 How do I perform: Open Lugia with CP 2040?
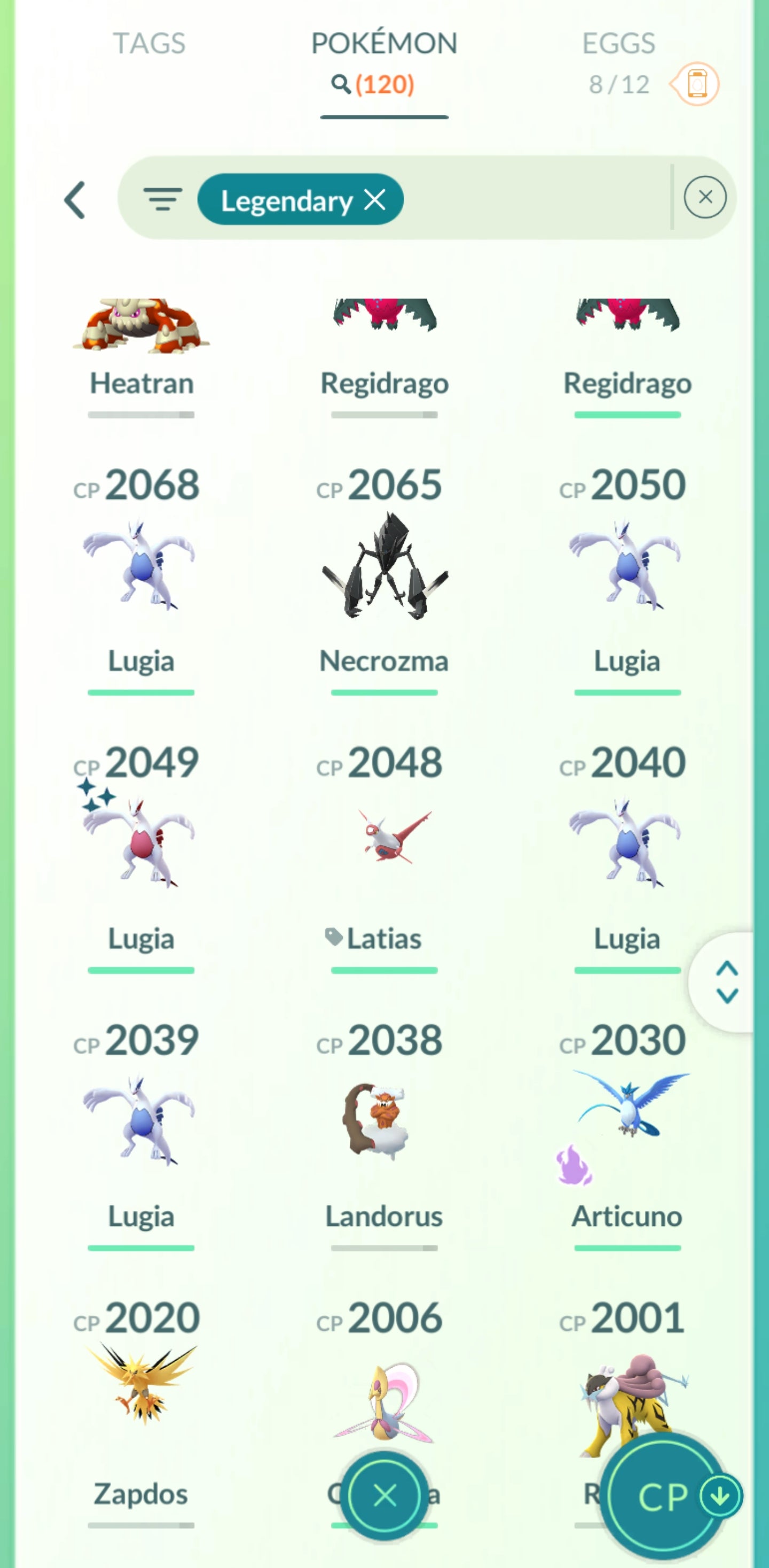point(626,843)
